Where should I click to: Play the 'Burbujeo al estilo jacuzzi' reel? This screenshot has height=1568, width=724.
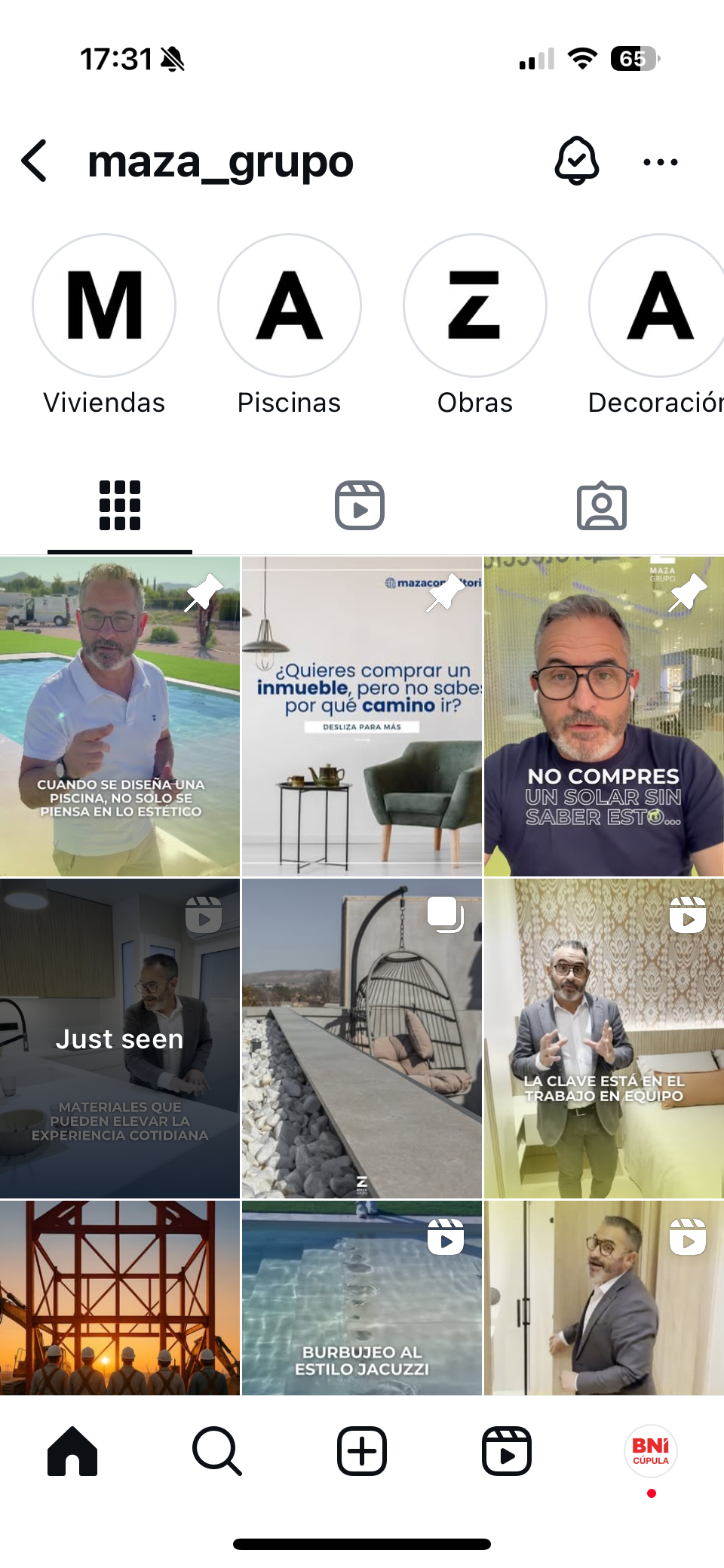pos(362,1297)
